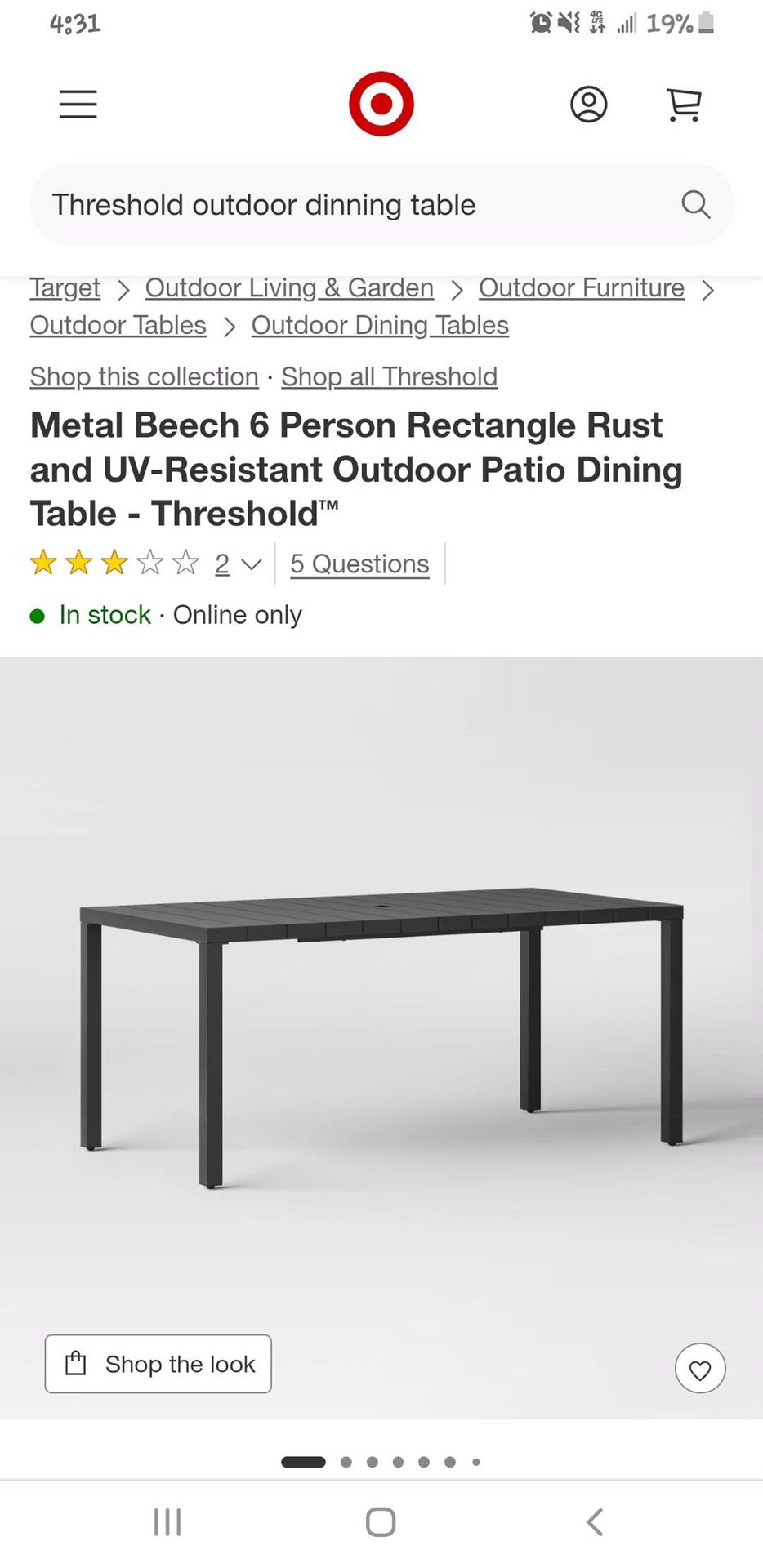
Task: Tap the Android home button
Action: pyautogui.click(x=381, y=1521)
